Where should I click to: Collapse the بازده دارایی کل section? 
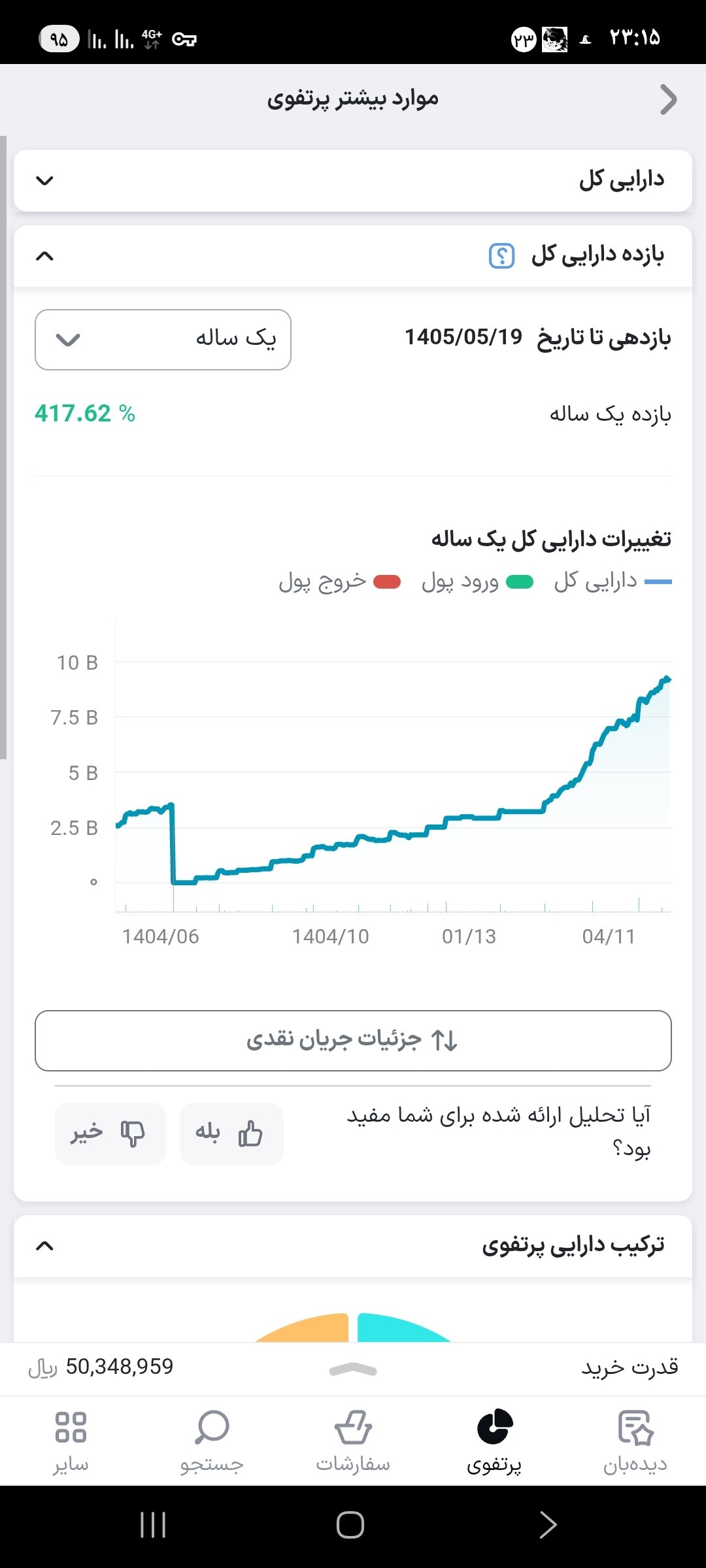click(x=353, y=256)
